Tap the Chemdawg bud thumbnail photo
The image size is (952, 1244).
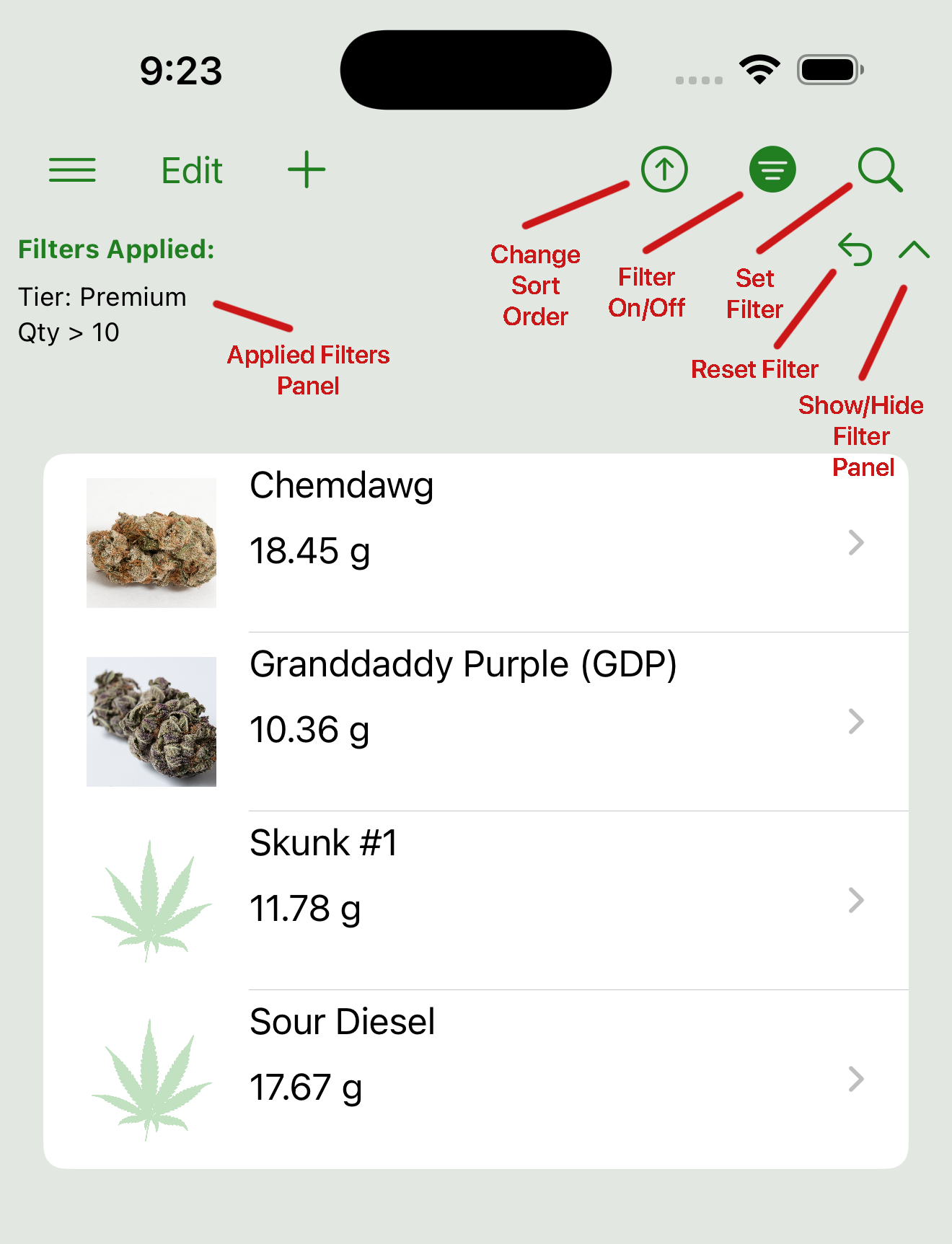[151, 542]
